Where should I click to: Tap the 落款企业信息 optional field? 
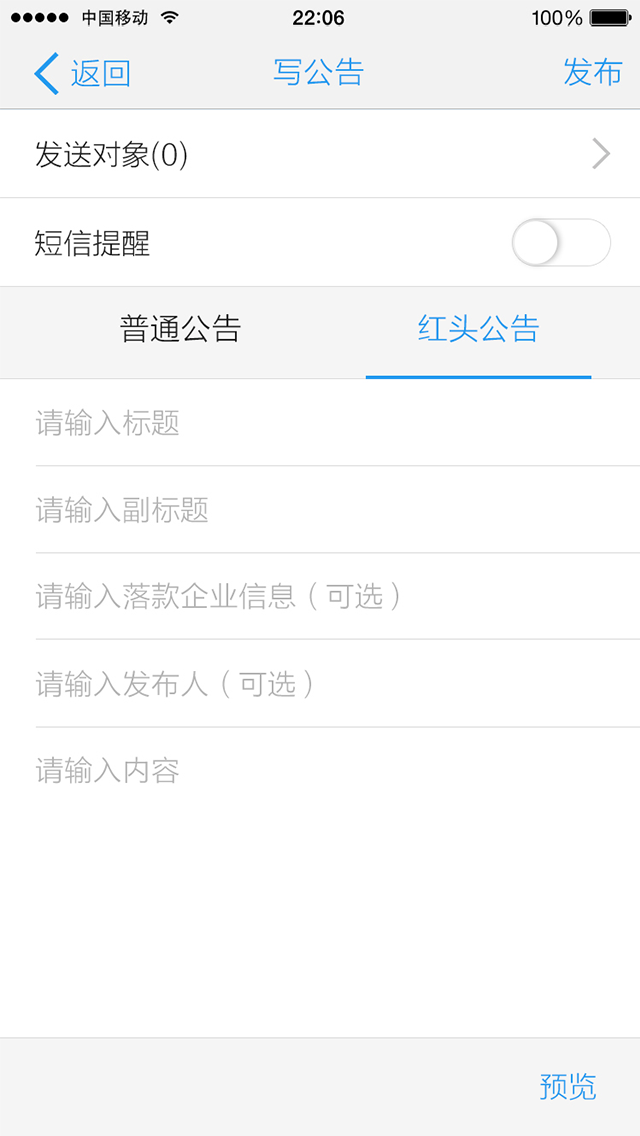[320, 597]
